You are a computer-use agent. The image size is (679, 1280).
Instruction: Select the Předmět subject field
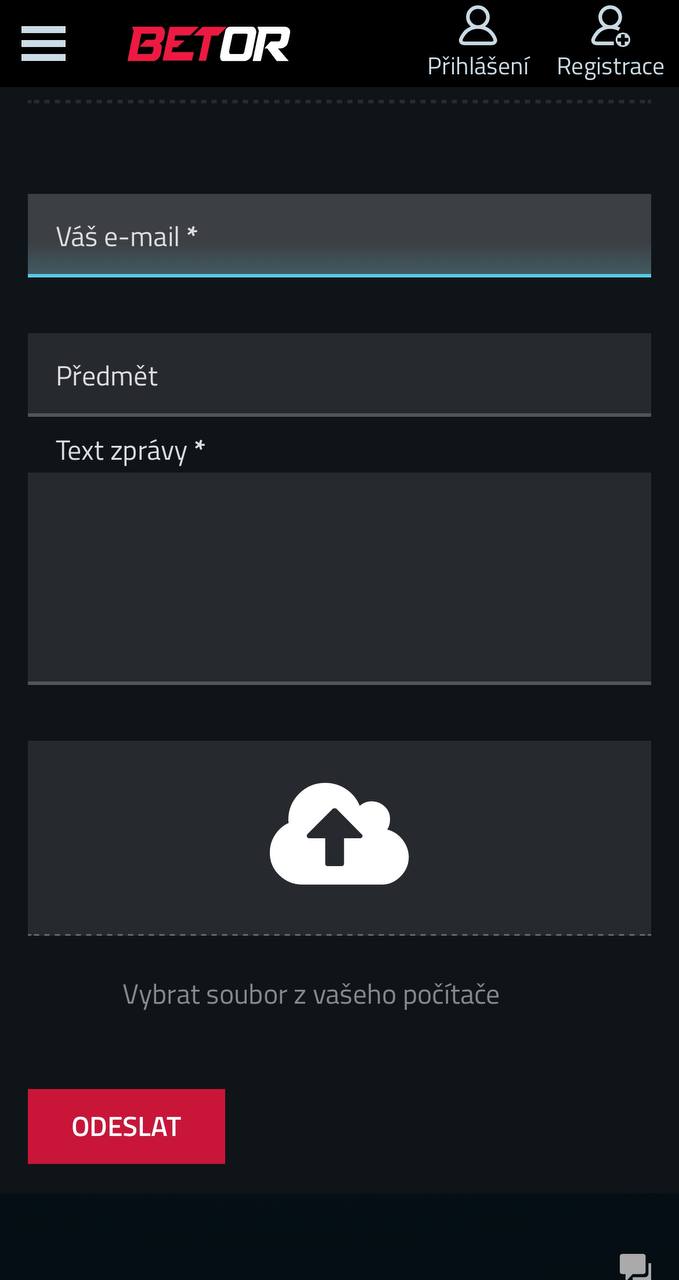339,375
